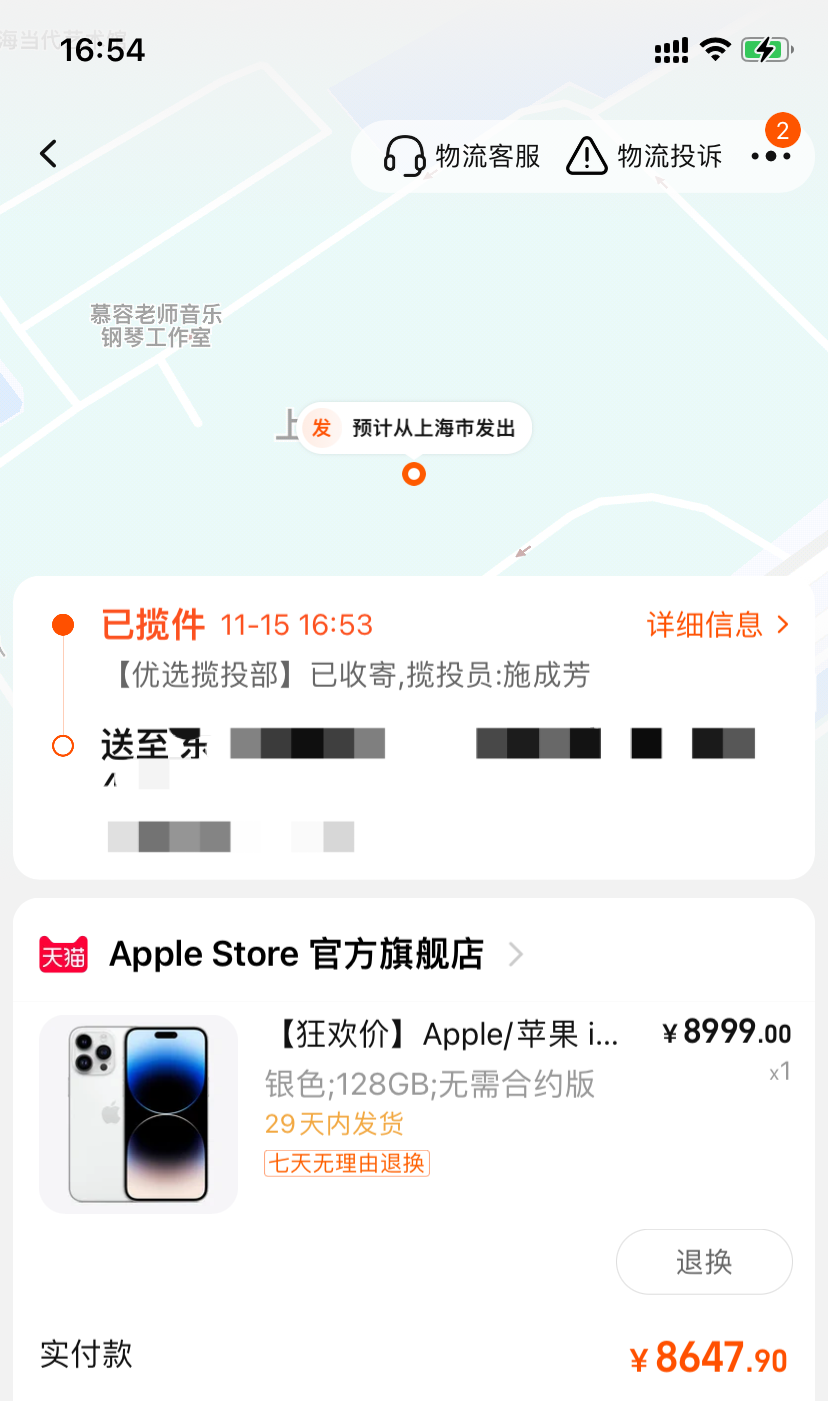
Task: Tap the 预计从上海市发出 map marker
Action: [x=415, y=429]
